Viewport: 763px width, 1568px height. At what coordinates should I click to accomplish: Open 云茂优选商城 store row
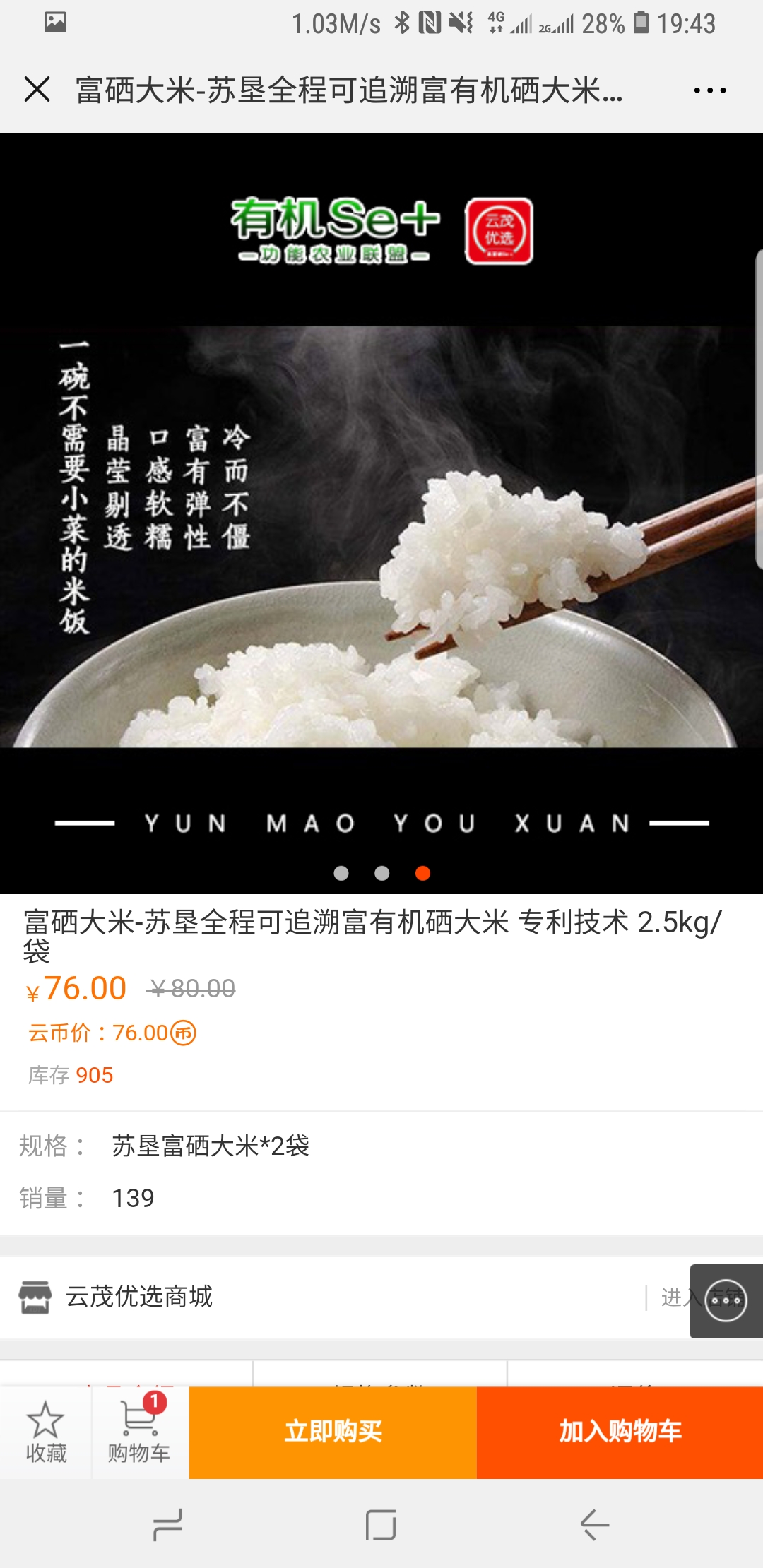point(381,1297)
